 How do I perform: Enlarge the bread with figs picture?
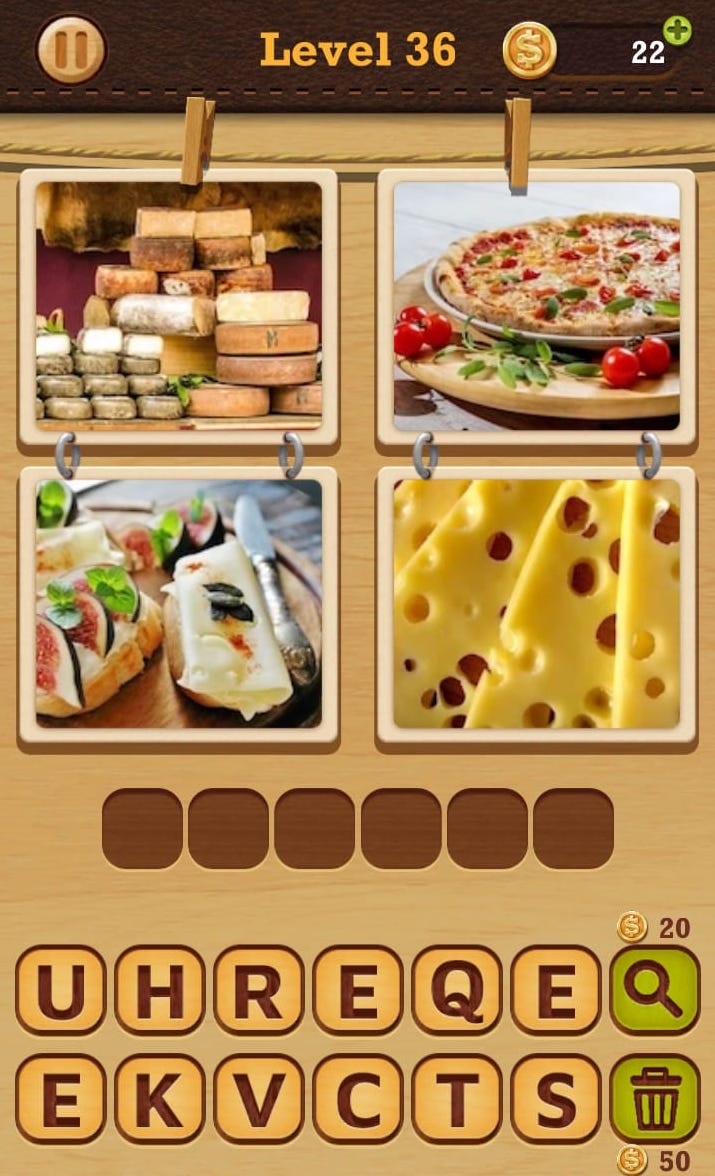[x=179, y=603]
